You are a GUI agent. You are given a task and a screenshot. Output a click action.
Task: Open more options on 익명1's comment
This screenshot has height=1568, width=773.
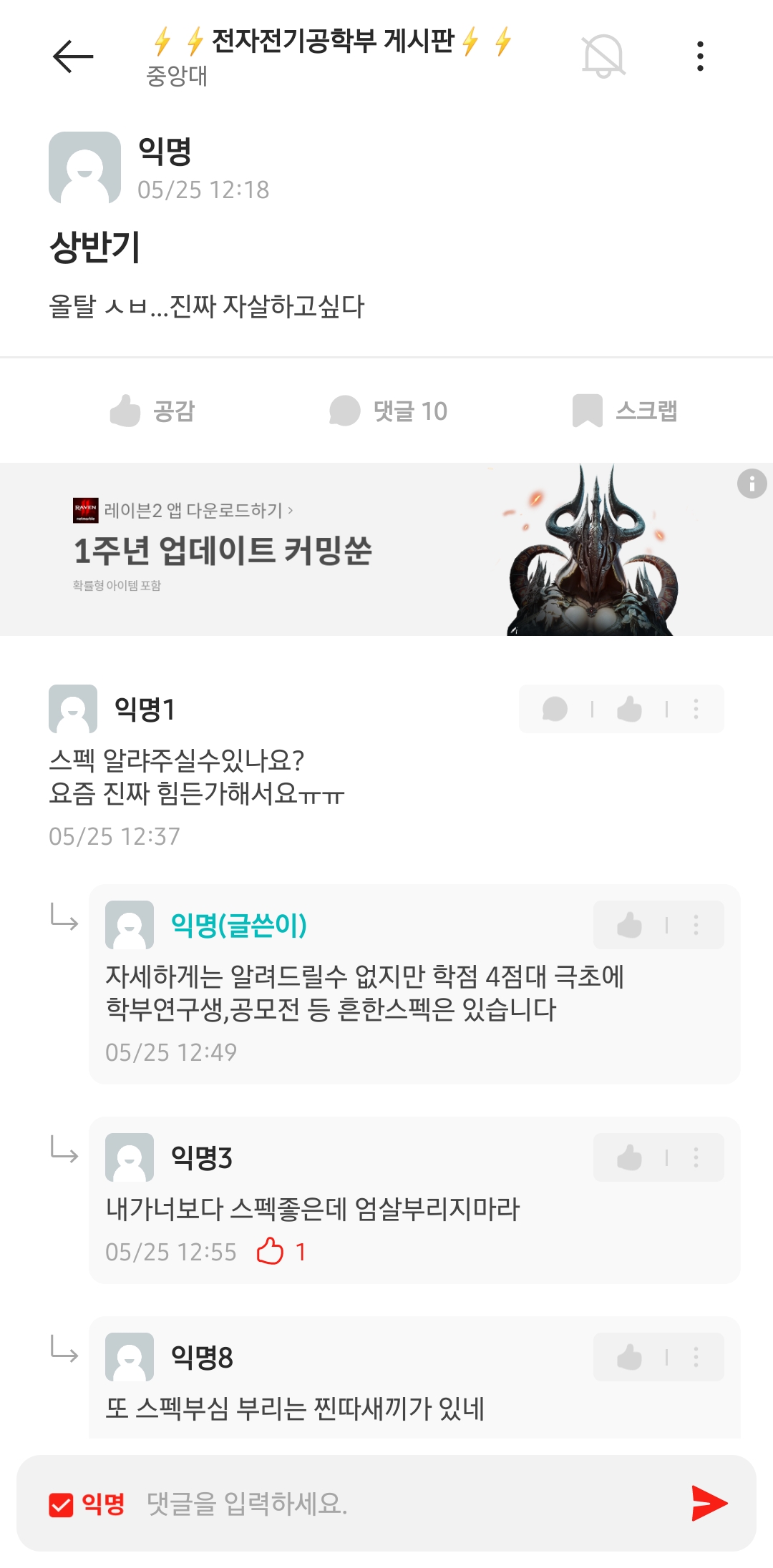(696, 709)
